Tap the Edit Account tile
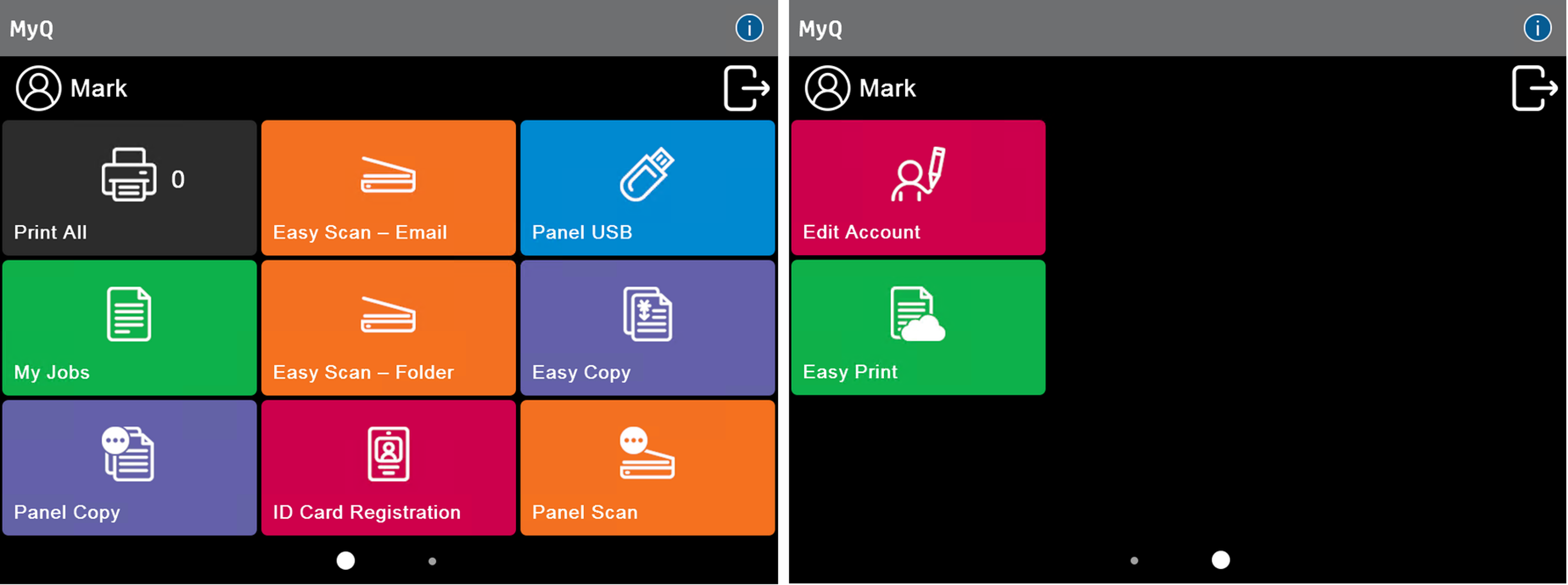Screen dimensions: 1568x585 (918, 188)
